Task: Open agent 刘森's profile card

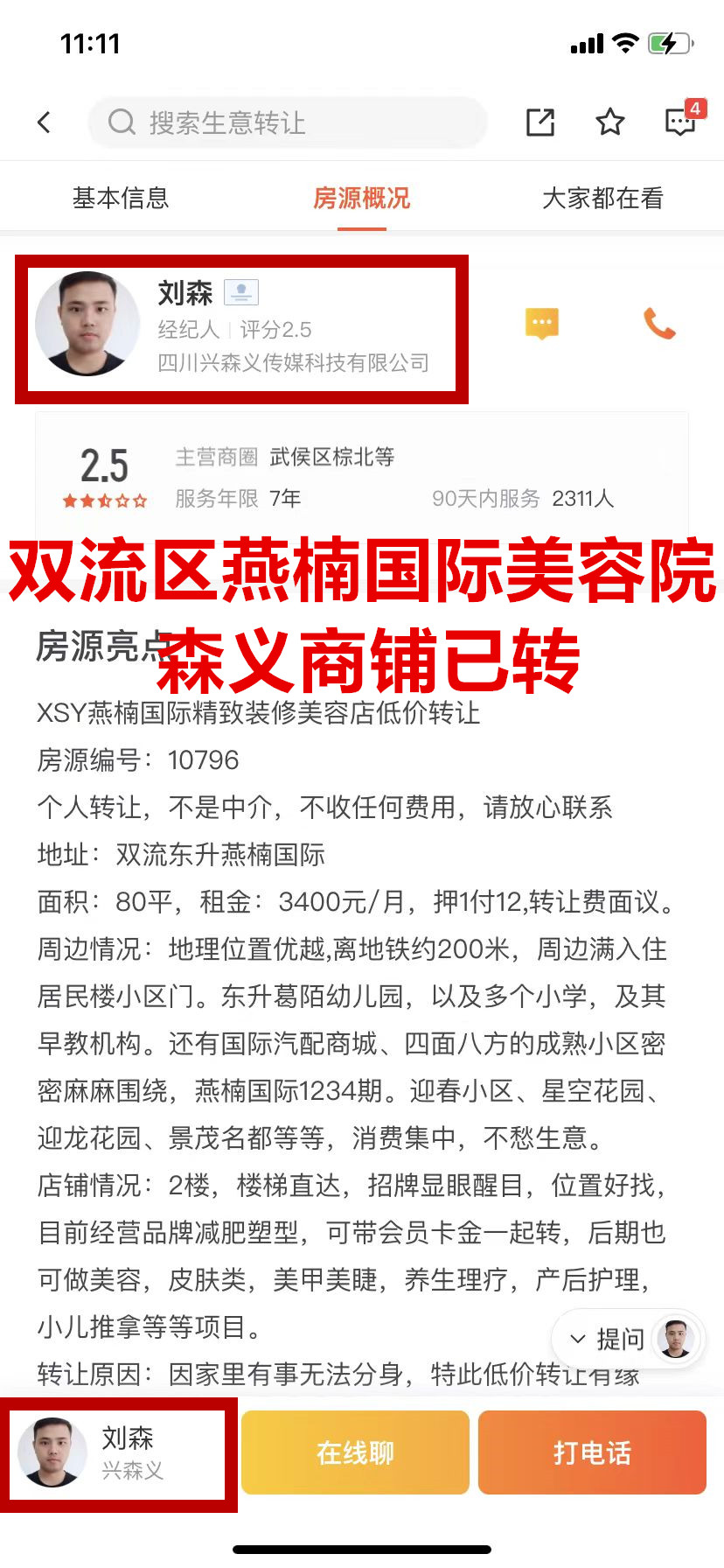Action: coord(240,328)
